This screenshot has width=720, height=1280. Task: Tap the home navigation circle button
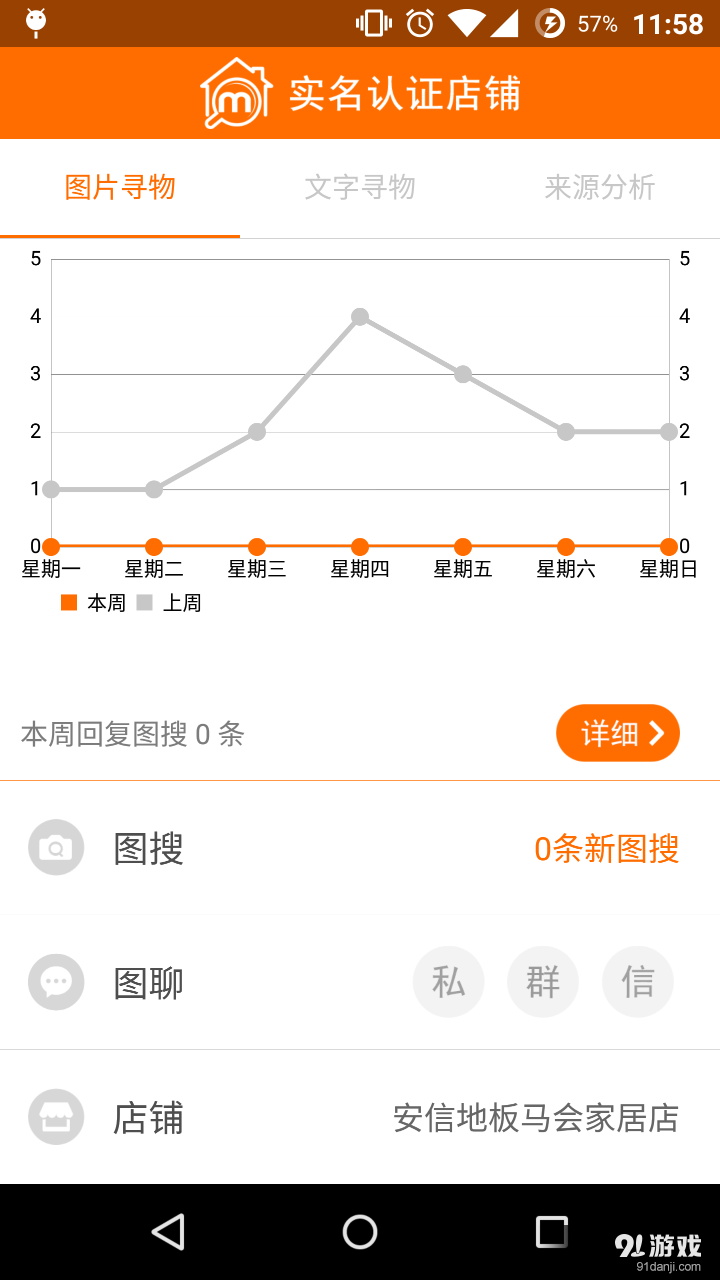(359, 1232)
